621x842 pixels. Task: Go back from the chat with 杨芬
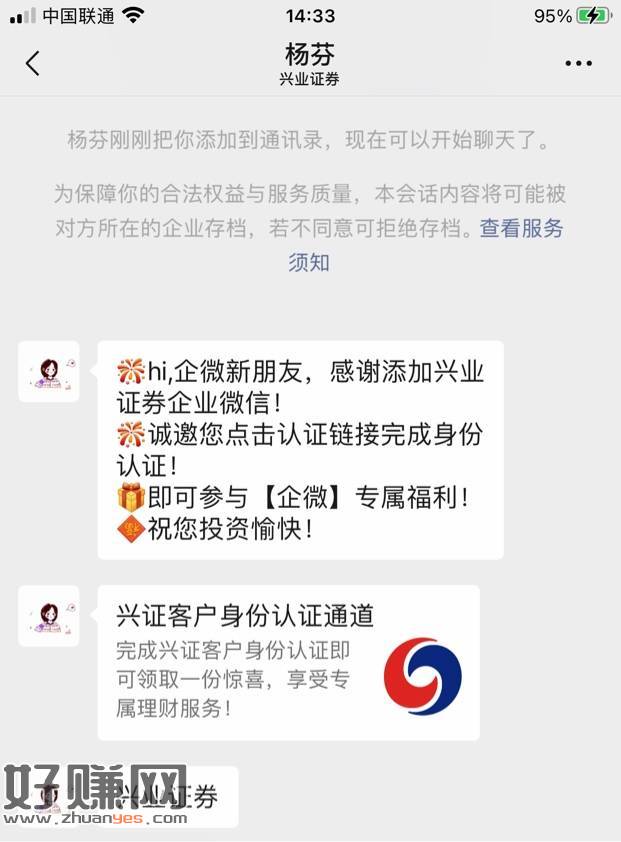(32, 63)
